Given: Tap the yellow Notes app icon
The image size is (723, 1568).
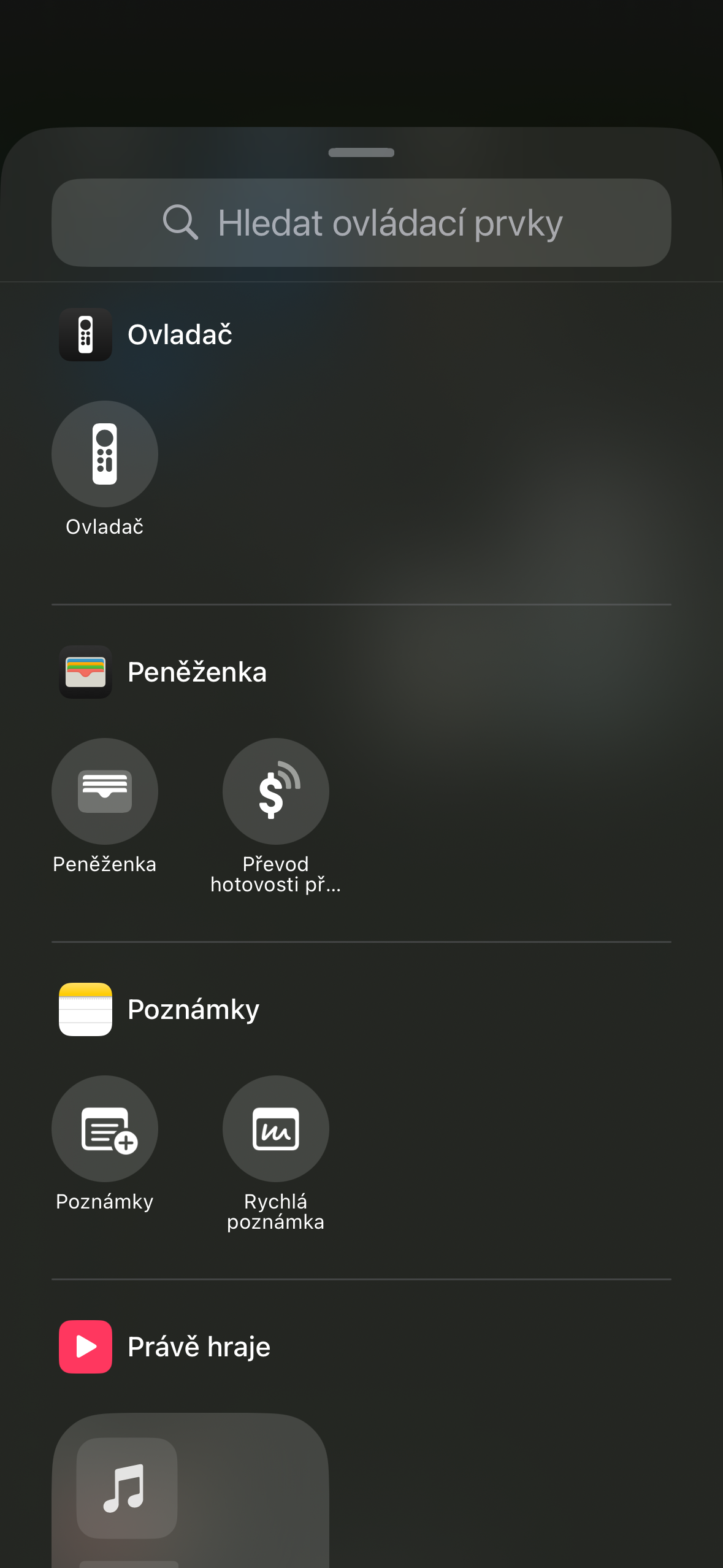Looking at the screenshot, I should click(x=85, y=1009).
